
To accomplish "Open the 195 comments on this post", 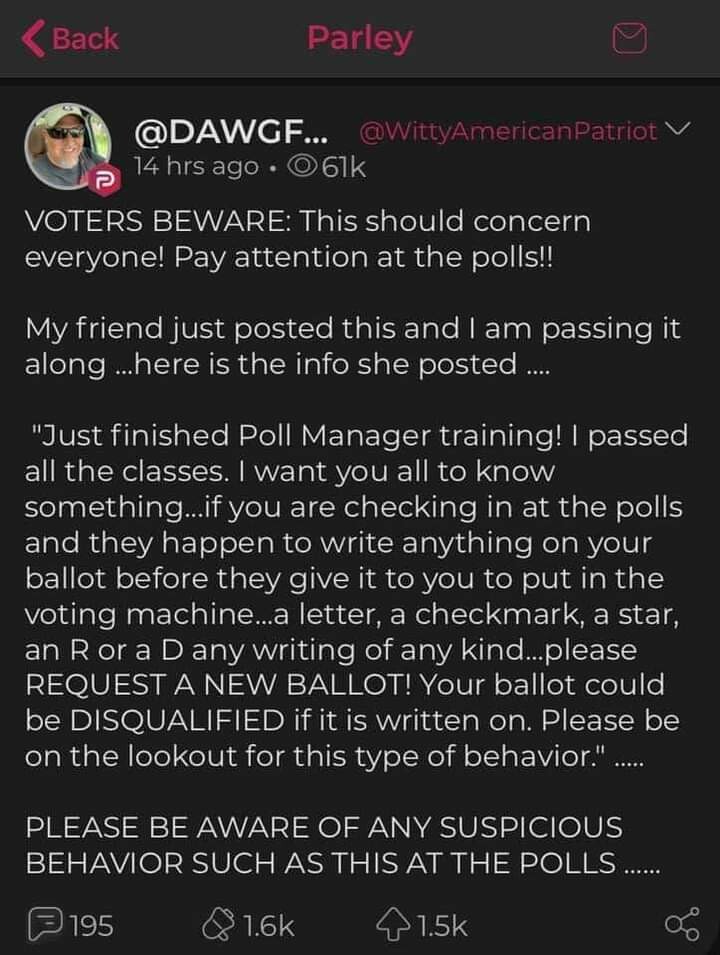I will (x=69, y=925).
